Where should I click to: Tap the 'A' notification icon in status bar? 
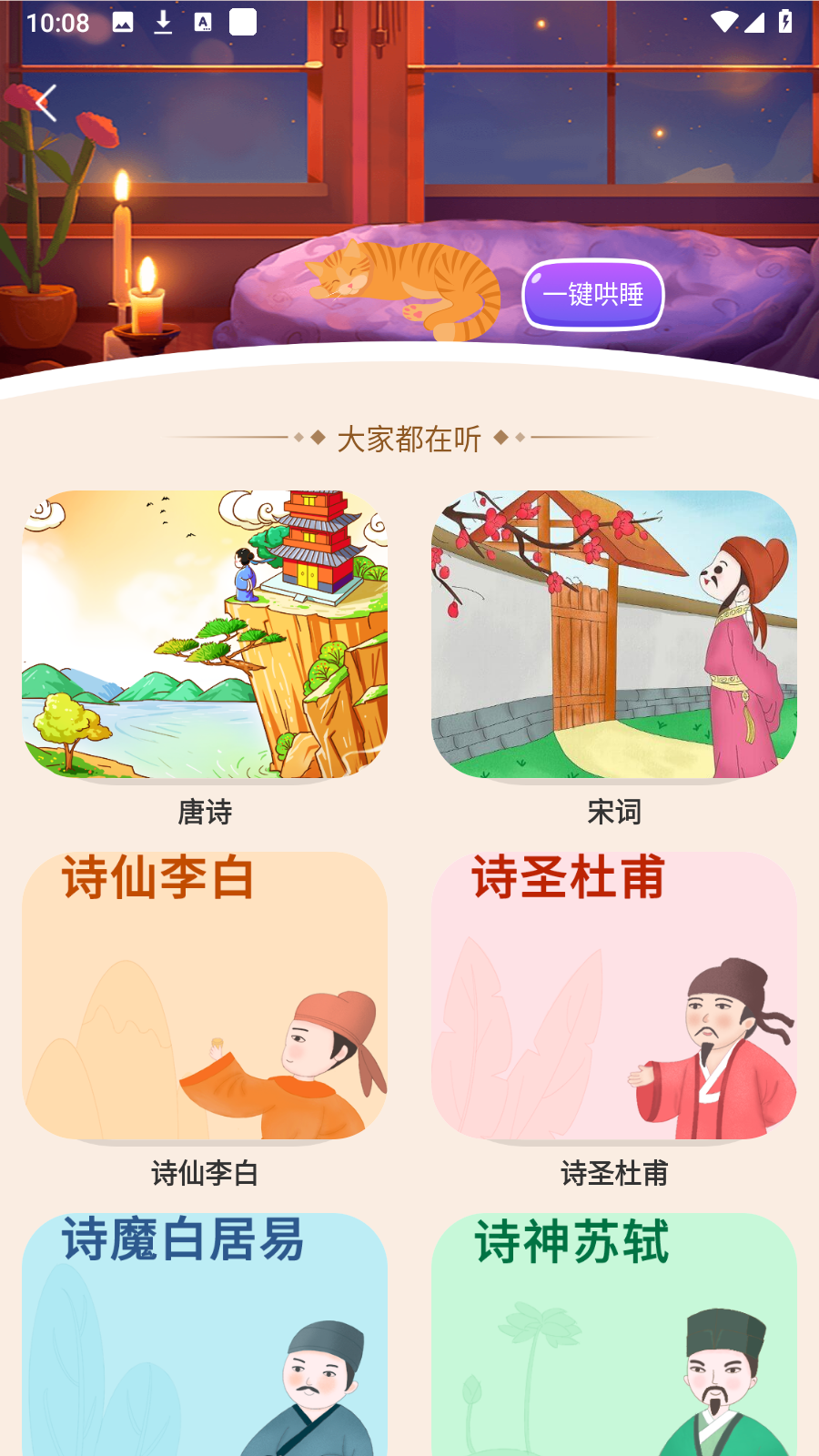point(202,22)
